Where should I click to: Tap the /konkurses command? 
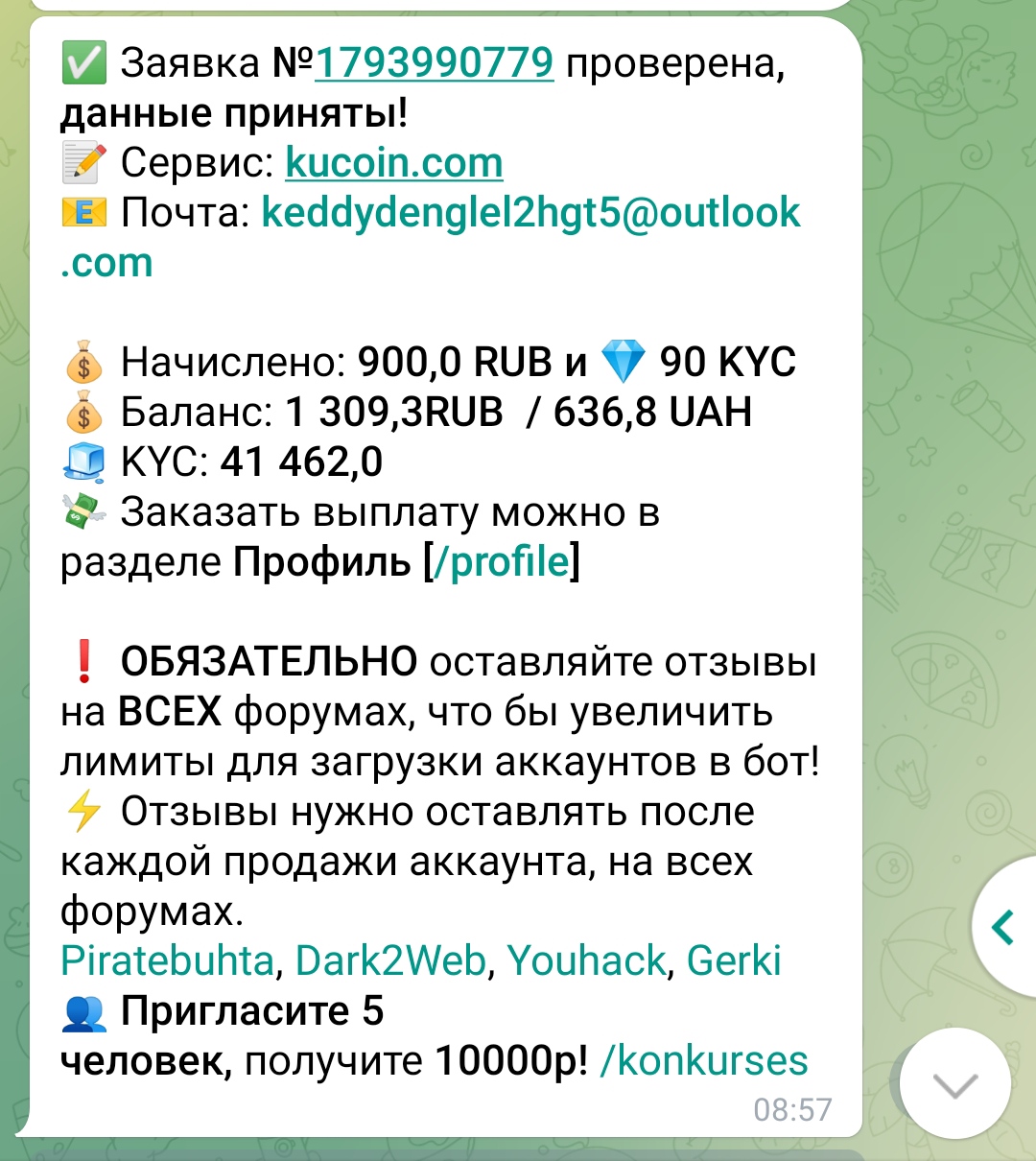click(x=703, y=1061)
